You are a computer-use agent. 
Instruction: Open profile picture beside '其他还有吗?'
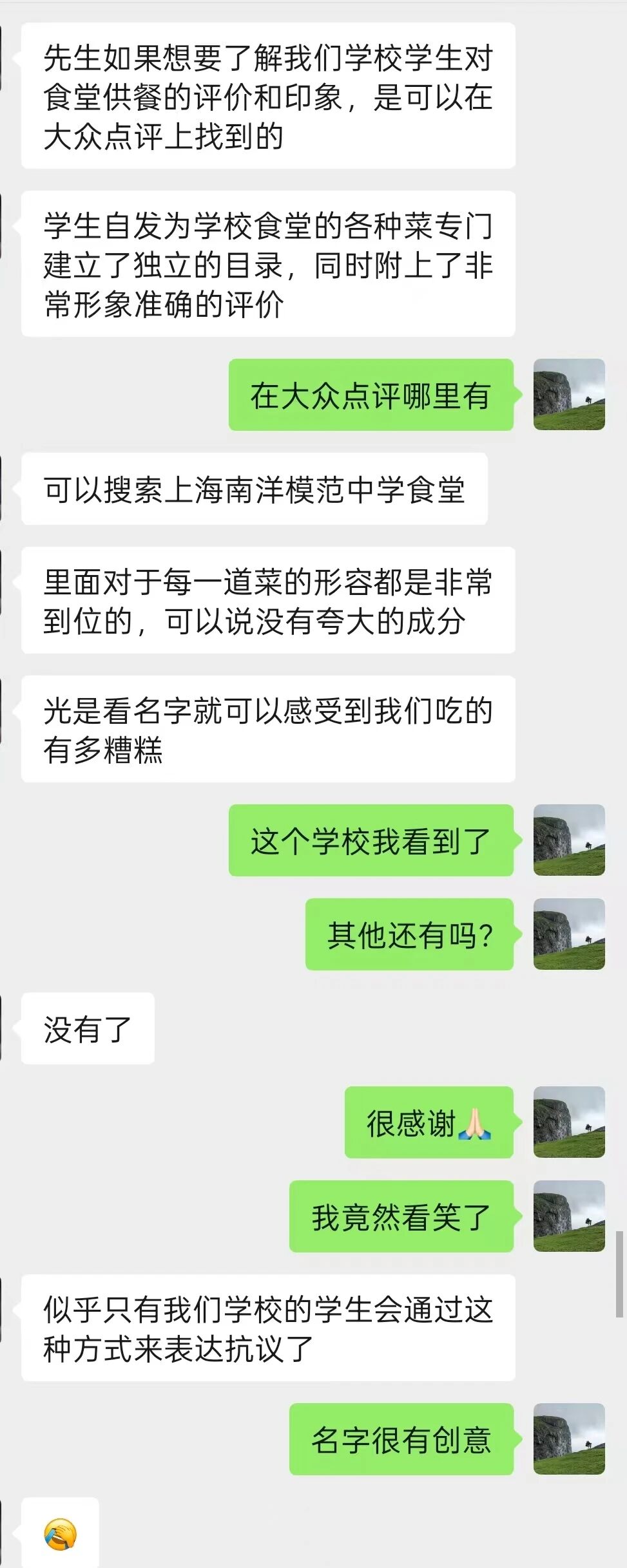coord(569,934)
